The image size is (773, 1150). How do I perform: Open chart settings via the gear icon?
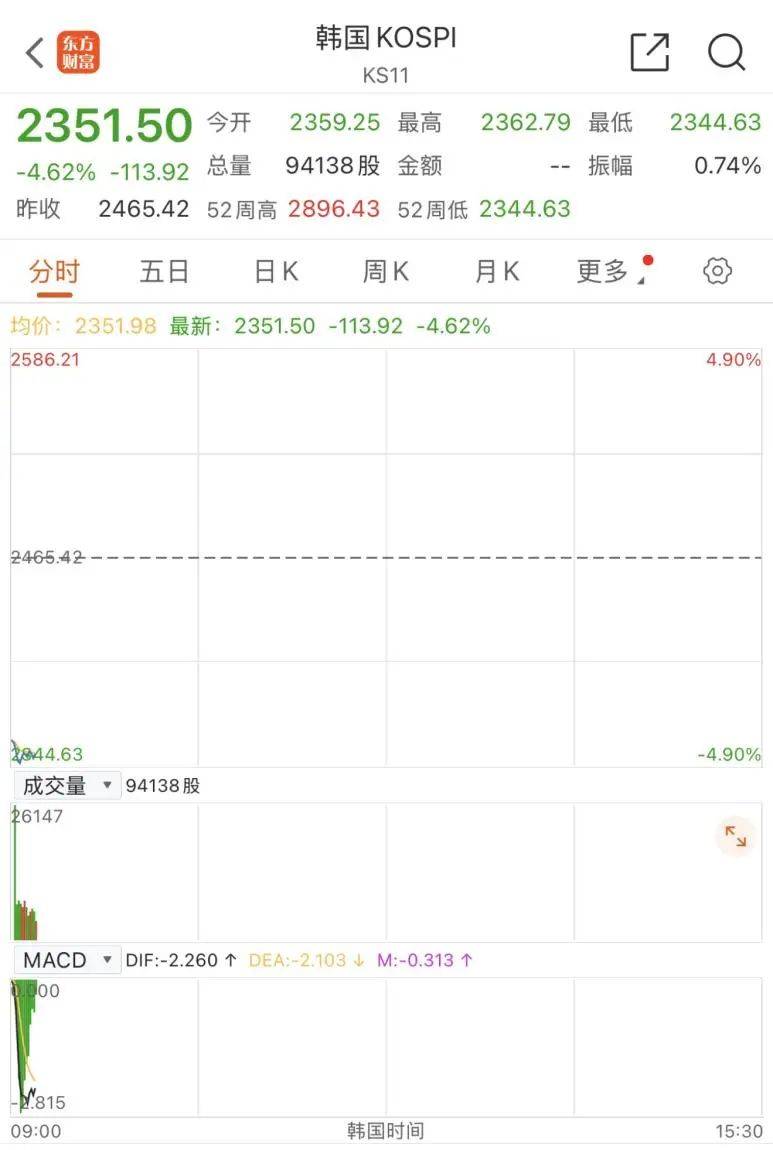tap(717, 270)
